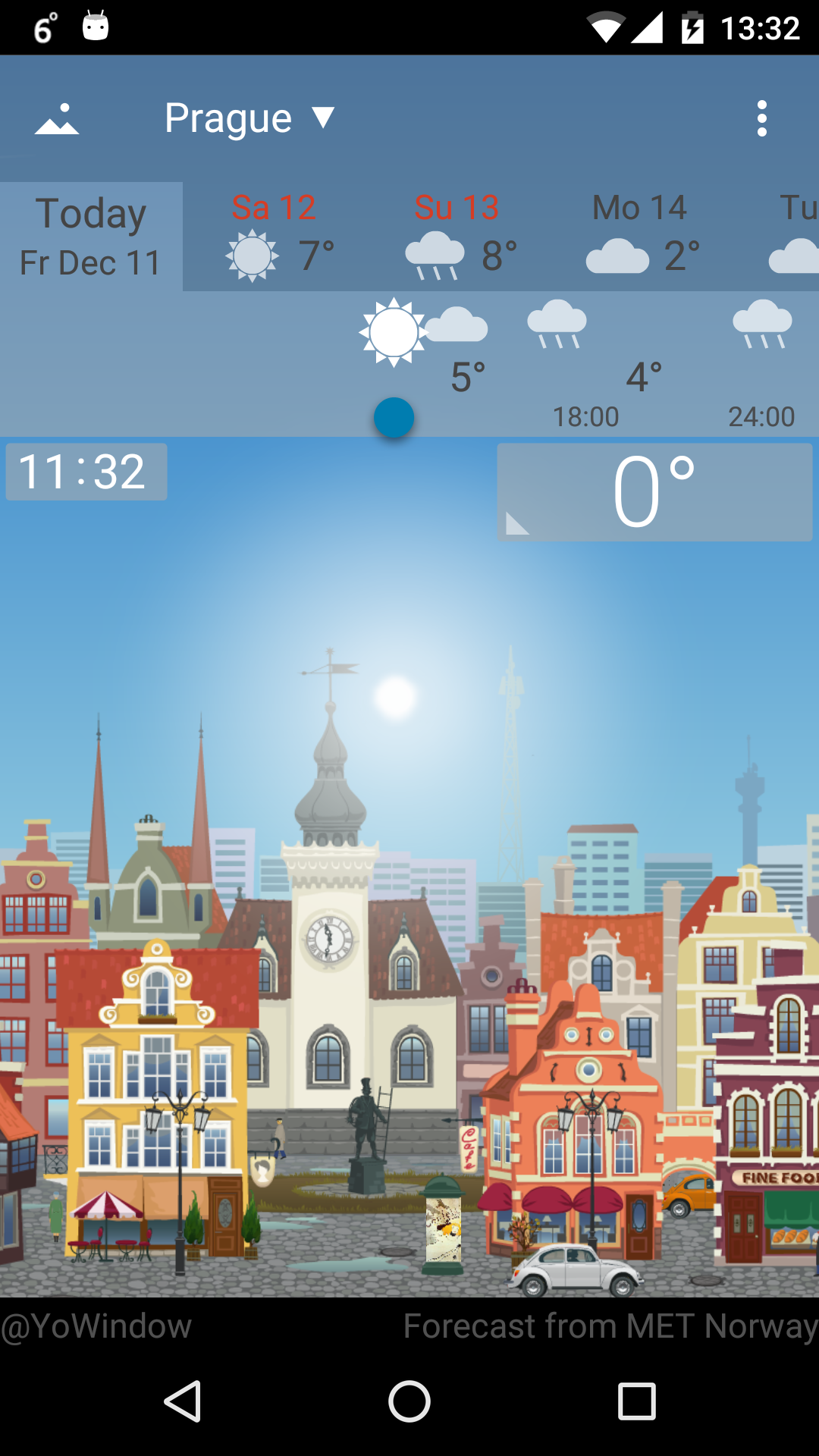Switch to the Sa 12 forecast
The image size is (819, 1456).
tap(275, 237)
